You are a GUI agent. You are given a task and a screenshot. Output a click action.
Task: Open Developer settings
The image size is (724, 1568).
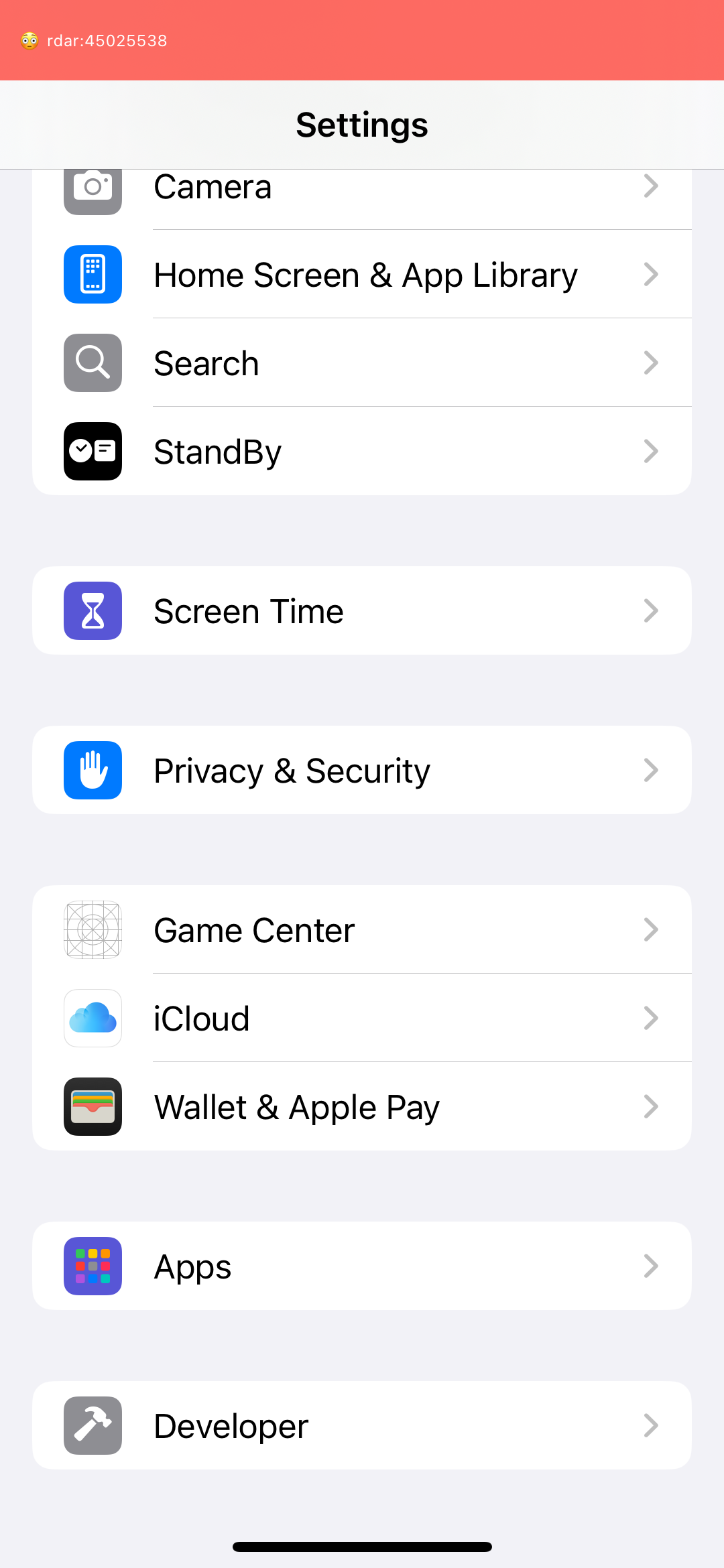362,1426
